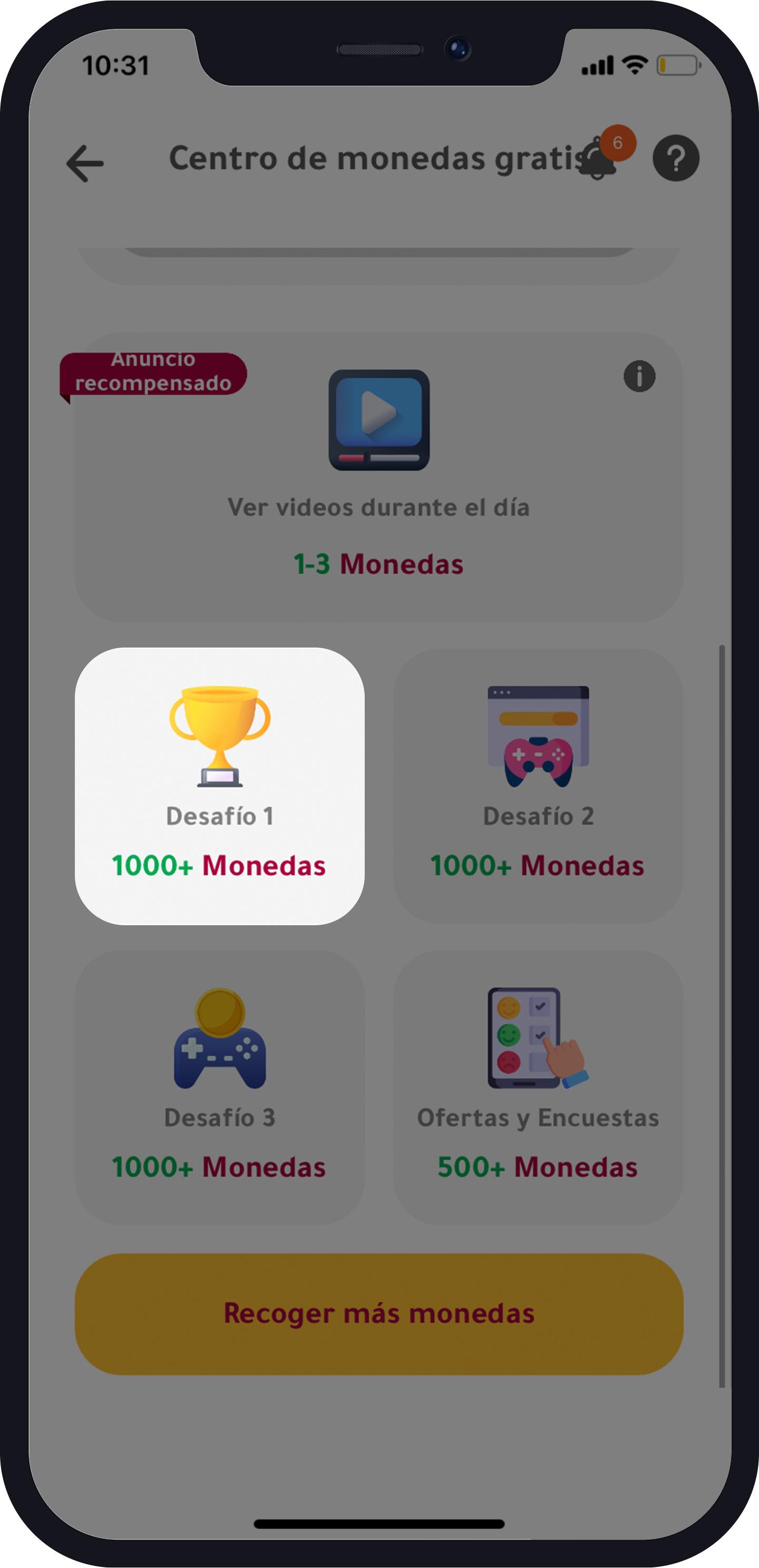Screen dimensions: 759x1568
Task: Tap the help question mark icon
Action: coord(676,159)
